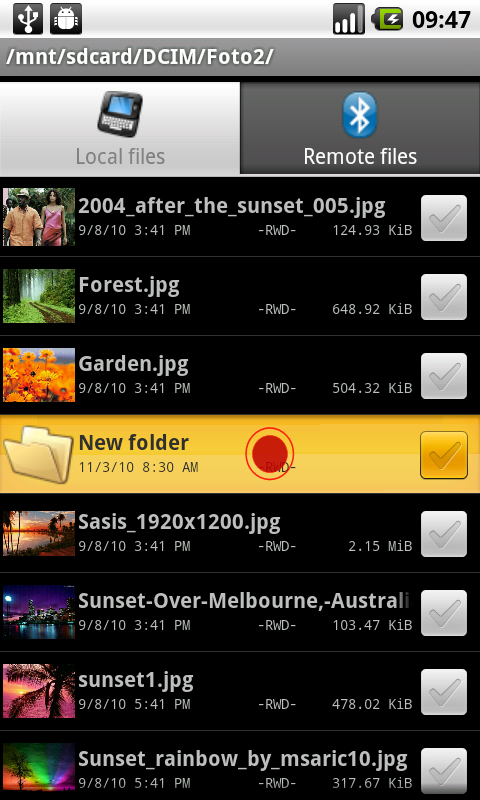The width and height of the screenshot is (480, 800).
Task: Select Sunset_rainbow_by_msaric10.jpg checkbox
Action: coord(444,771)
